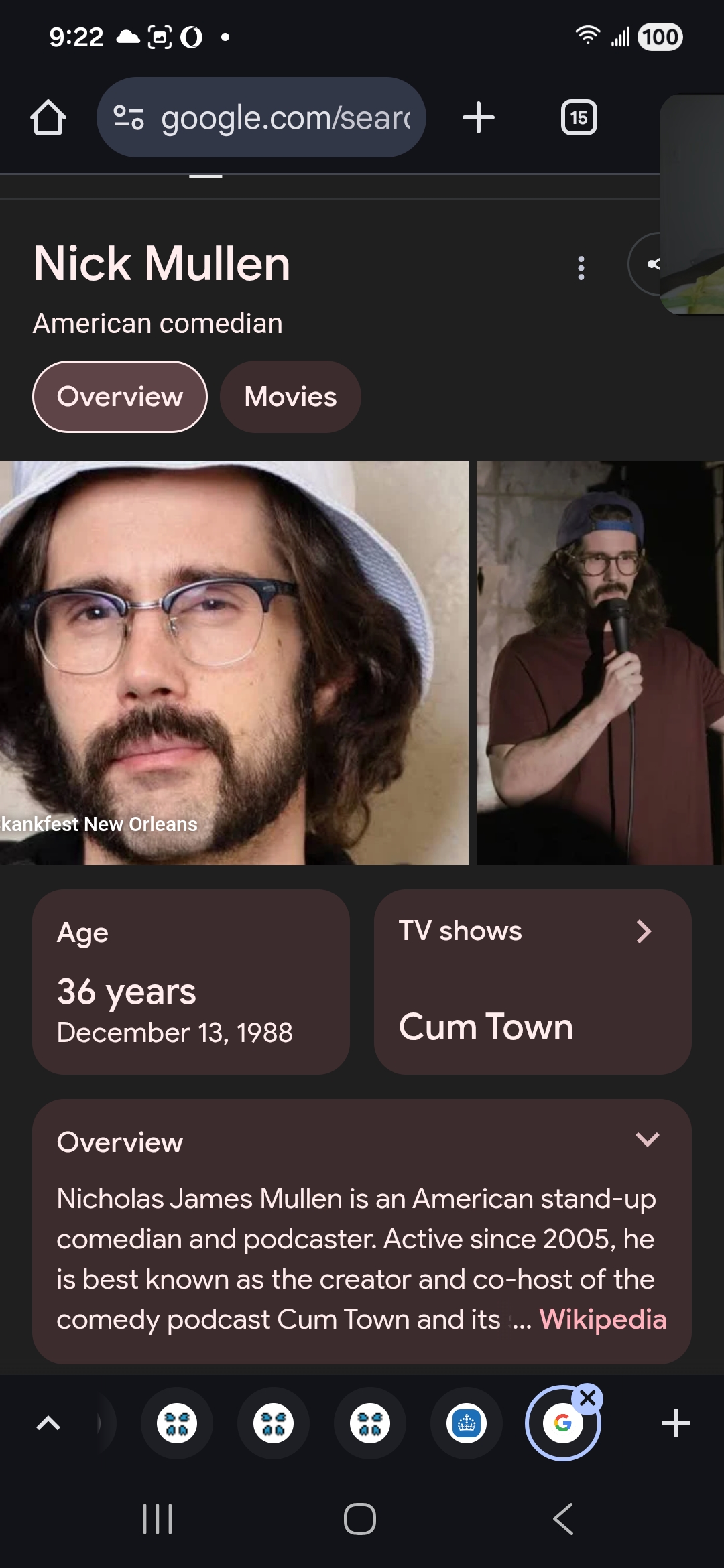Switch to the crown icon tab
This screenshot has width=724, height=1568.
467,1423
